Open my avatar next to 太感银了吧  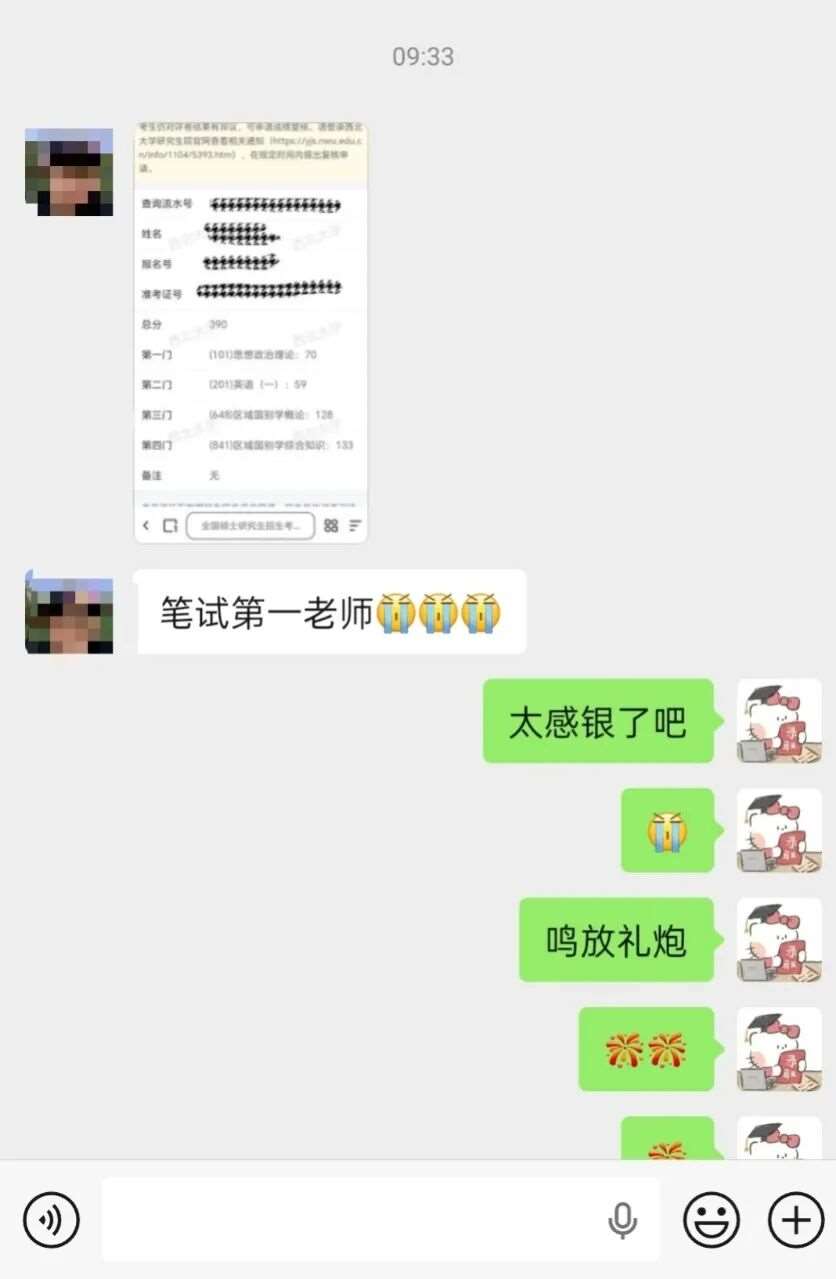779,721
